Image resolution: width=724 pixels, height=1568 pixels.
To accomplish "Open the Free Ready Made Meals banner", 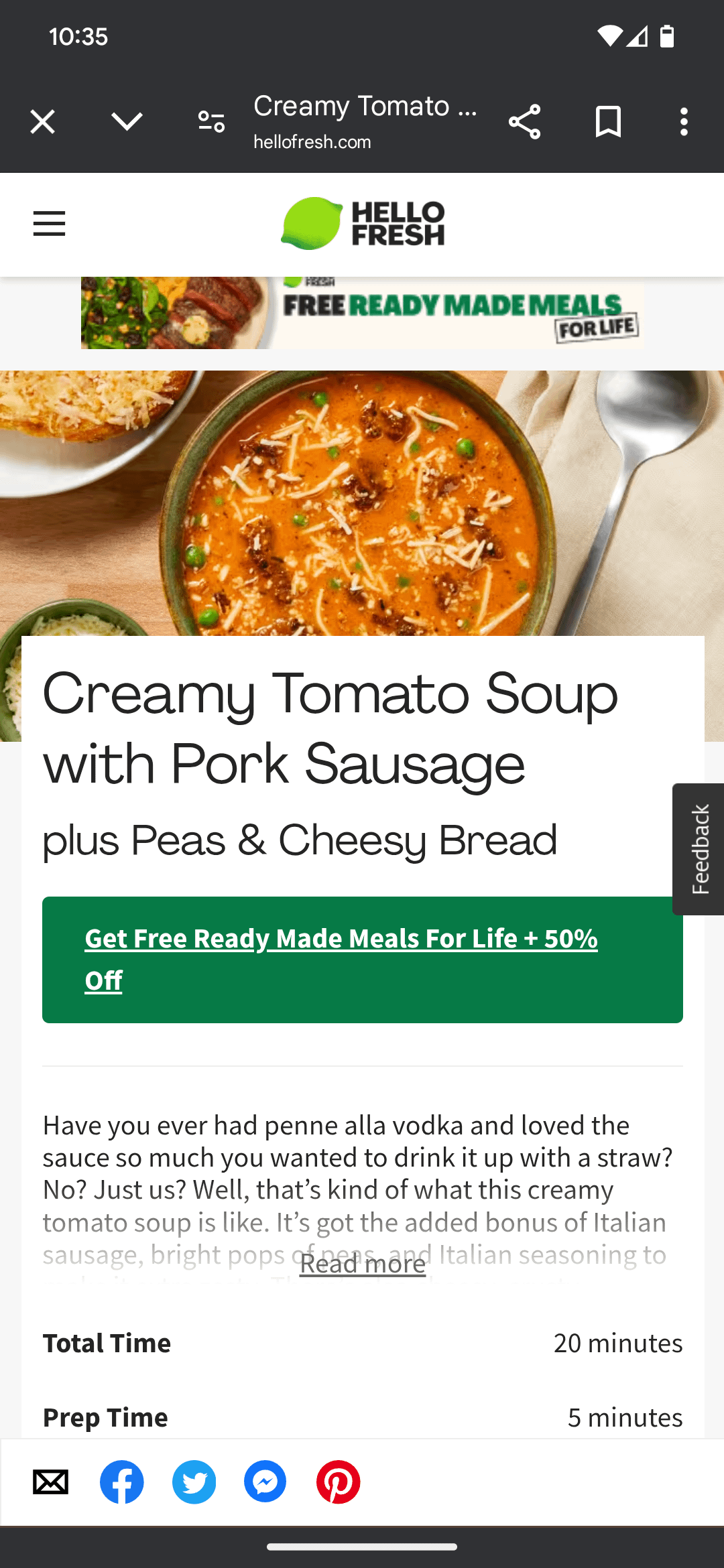I will tap(362, 313).
